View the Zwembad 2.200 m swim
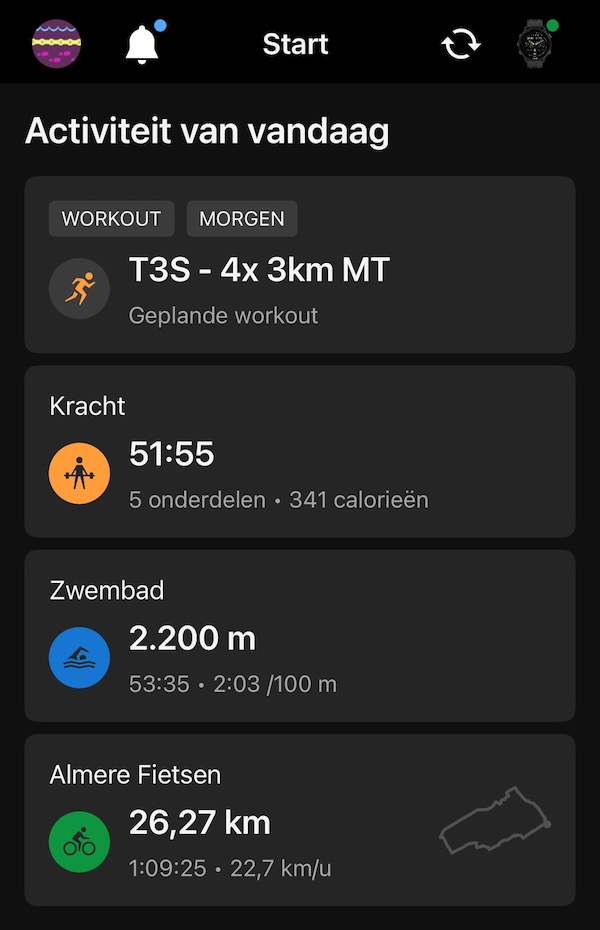The height and width of the screenshot is (930, 600). (299, 636)
